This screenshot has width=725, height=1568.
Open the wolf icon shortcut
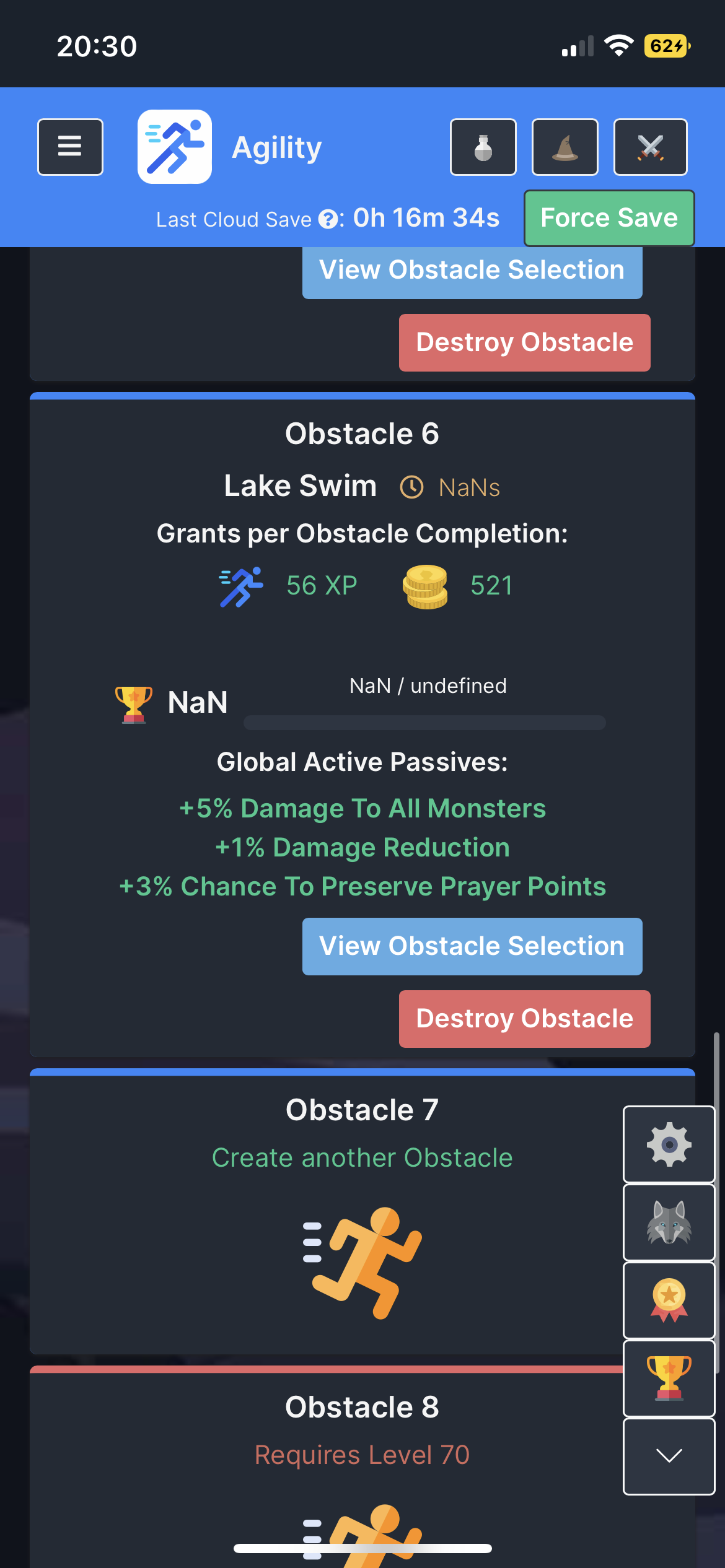pyautogui.click(x=669, y=1222)
